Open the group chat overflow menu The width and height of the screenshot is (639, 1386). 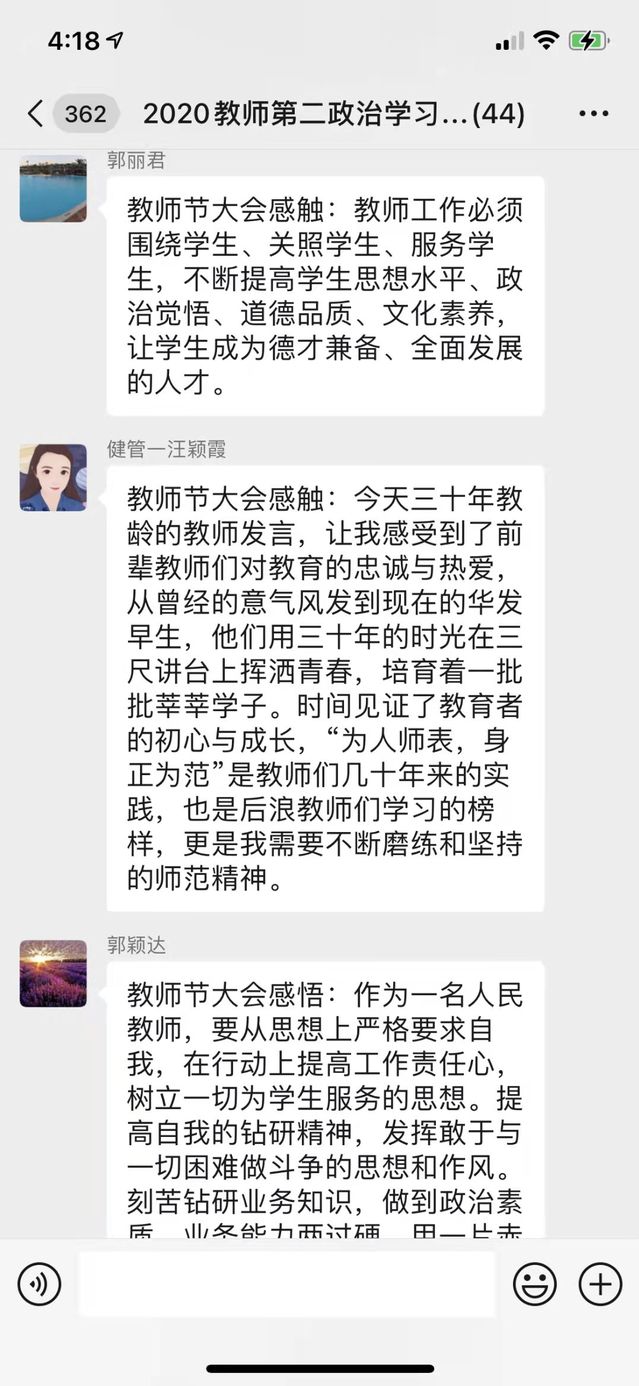pyautogui.click(x=593, y=114)
